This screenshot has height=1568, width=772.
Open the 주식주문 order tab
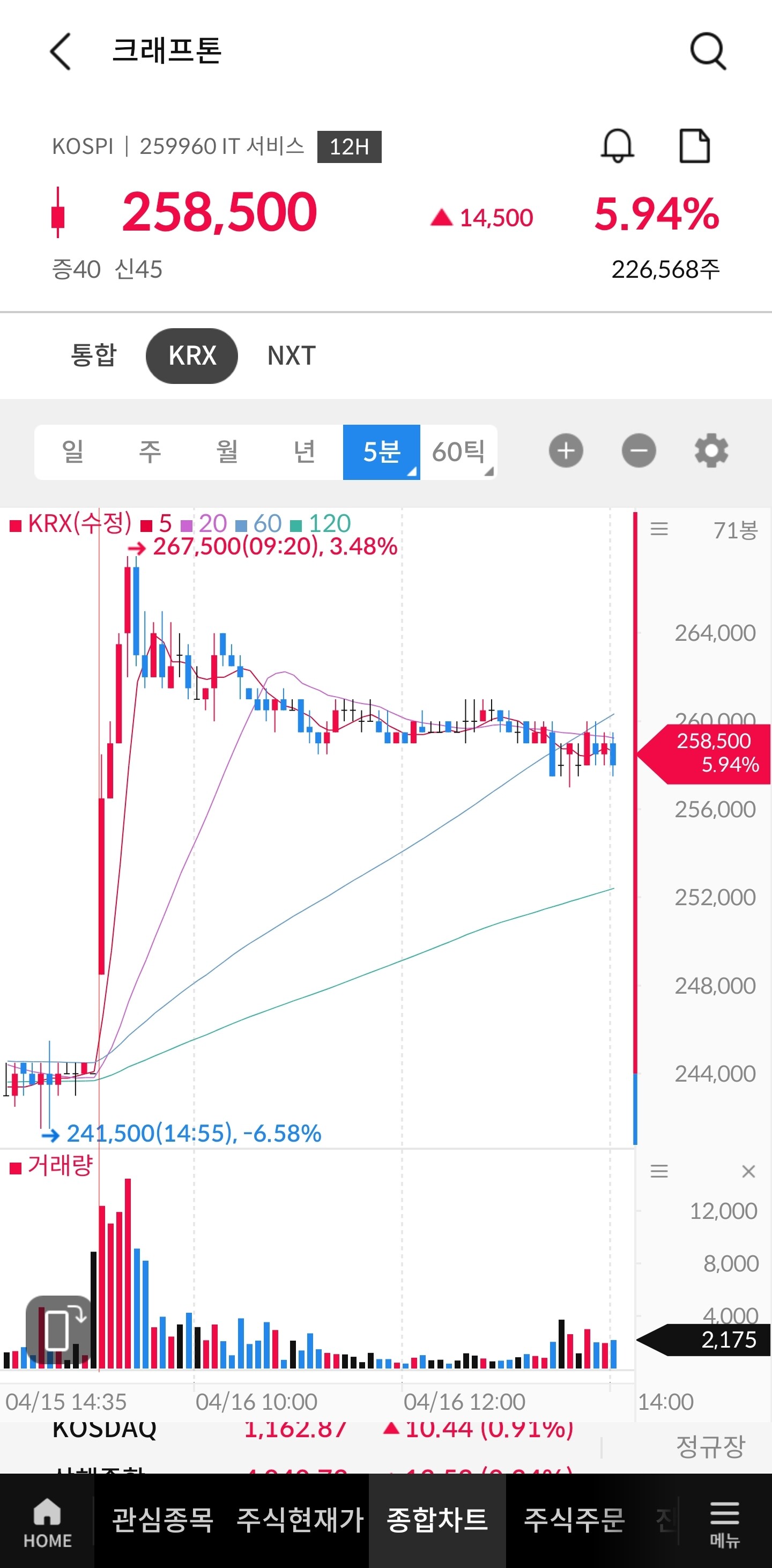click(x=574, y=1520)
